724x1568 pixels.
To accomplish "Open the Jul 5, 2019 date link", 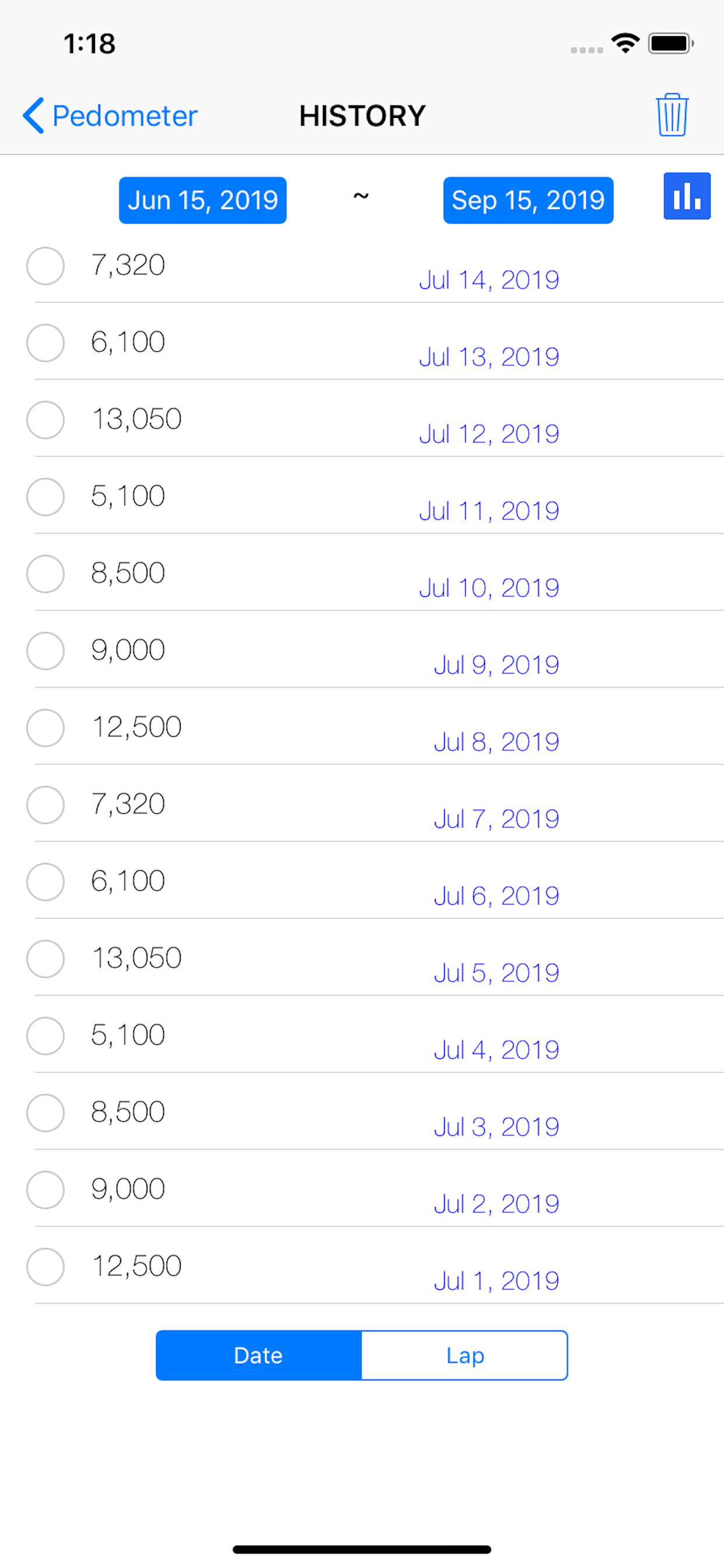I will tap(496, 972).
